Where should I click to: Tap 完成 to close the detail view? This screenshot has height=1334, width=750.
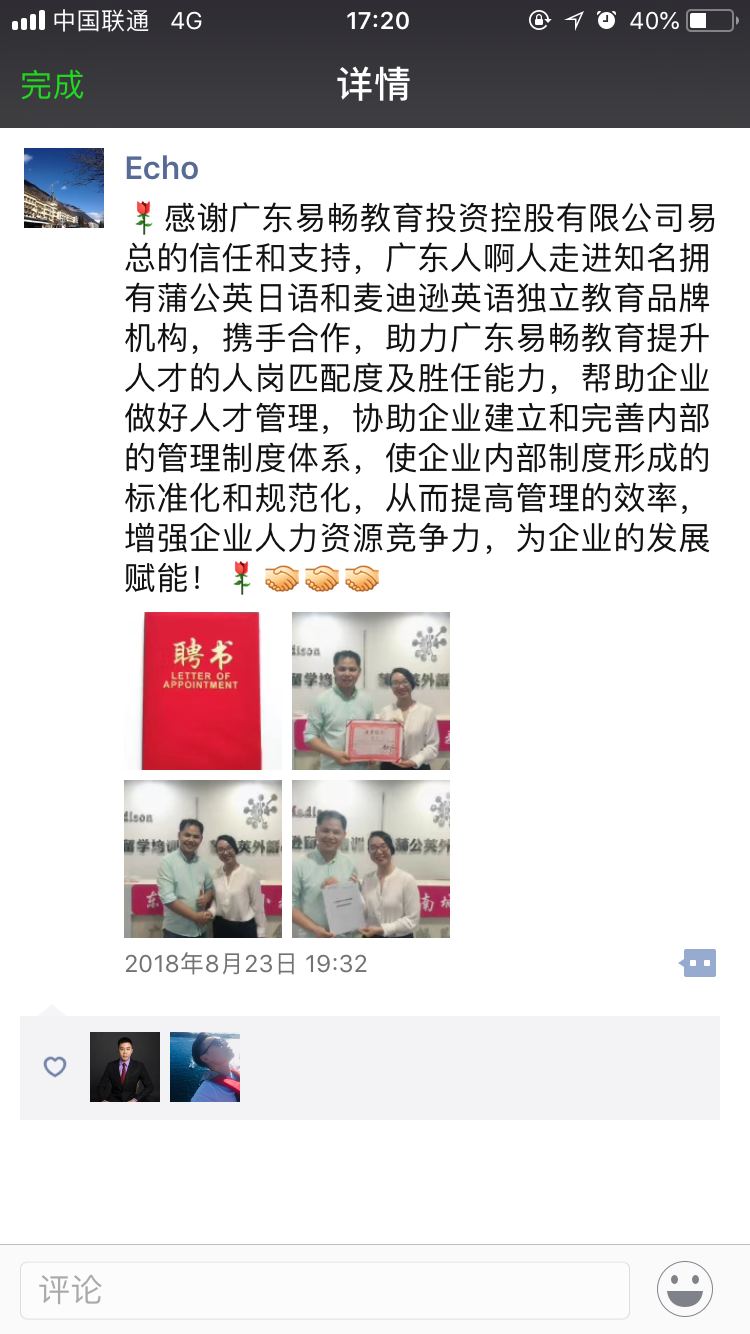52,85
